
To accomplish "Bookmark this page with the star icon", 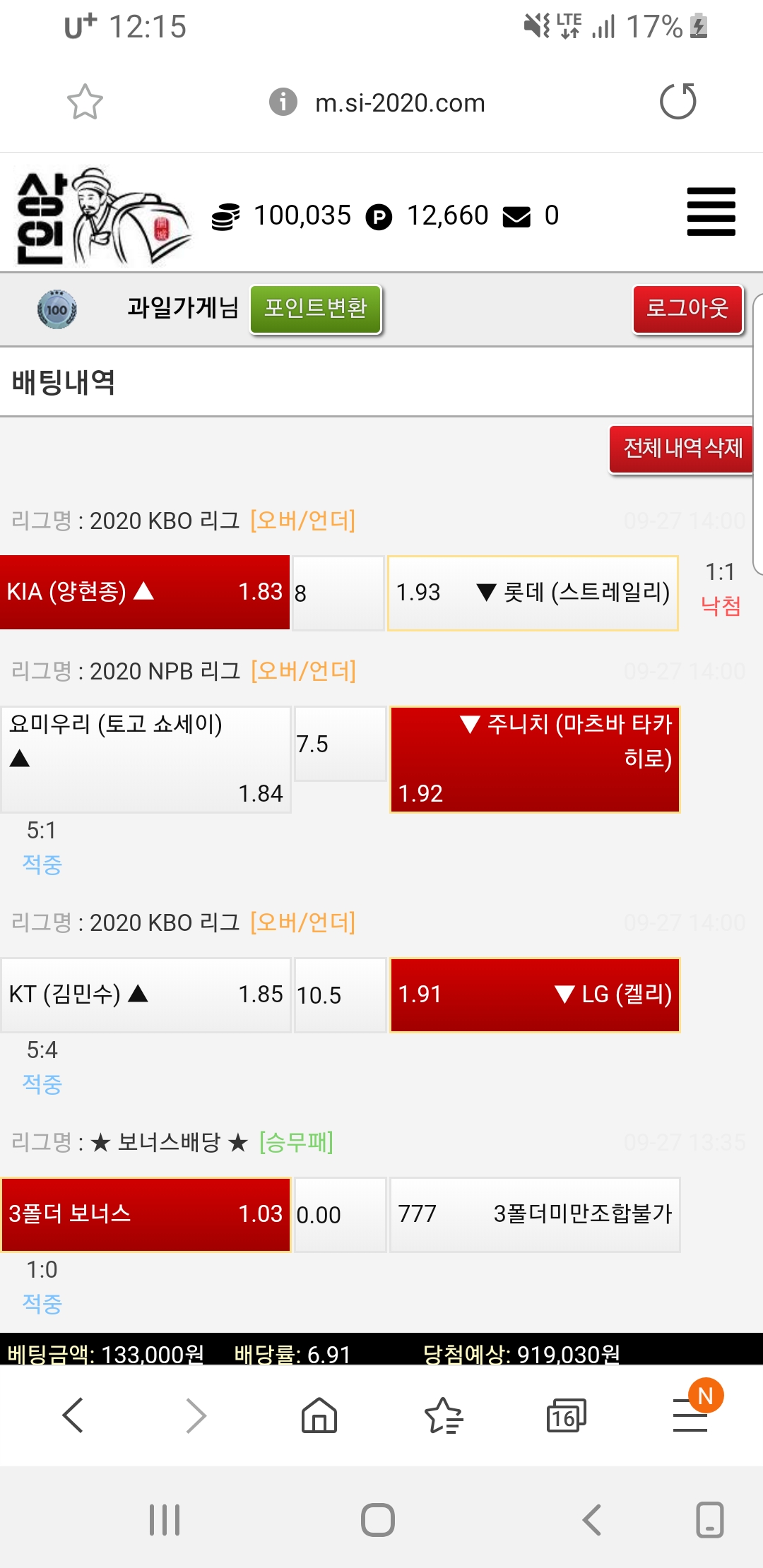I will click(x=85, y=102).
